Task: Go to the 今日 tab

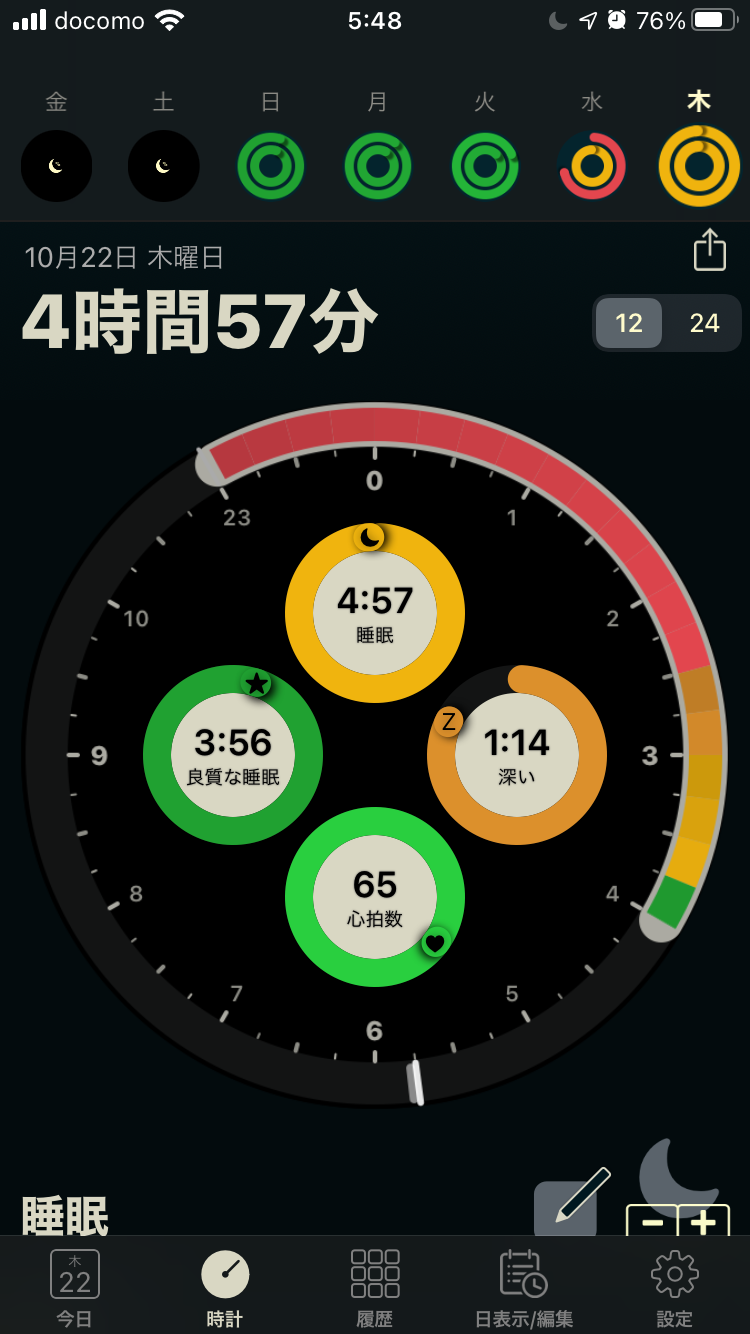Action: point(75,1286)
